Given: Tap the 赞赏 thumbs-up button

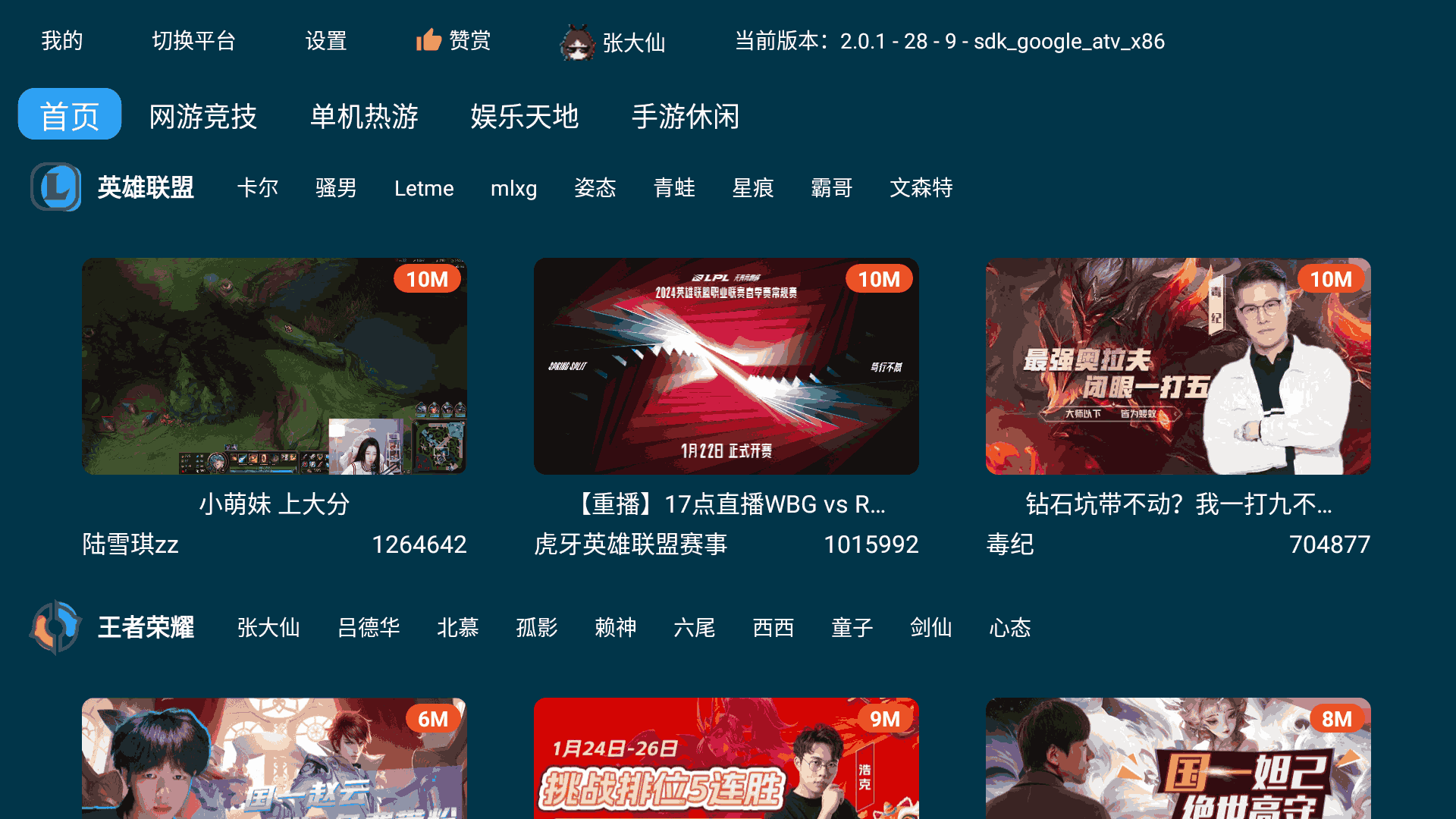Looking at the screenshot, I should (x=453, y=41).
